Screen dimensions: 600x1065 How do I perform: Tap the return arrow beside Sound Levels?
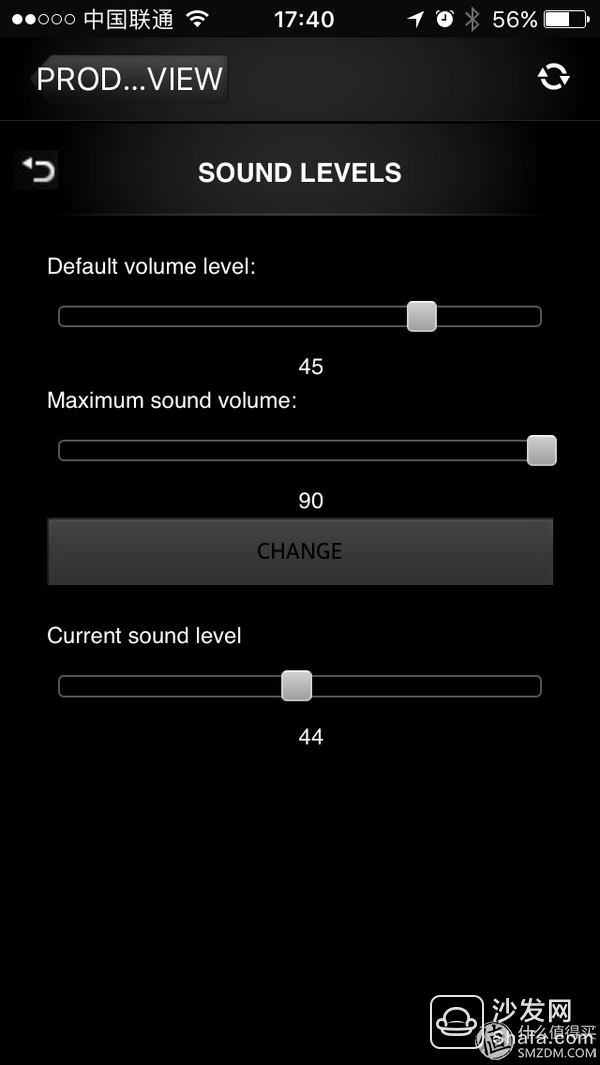[36, 170]
